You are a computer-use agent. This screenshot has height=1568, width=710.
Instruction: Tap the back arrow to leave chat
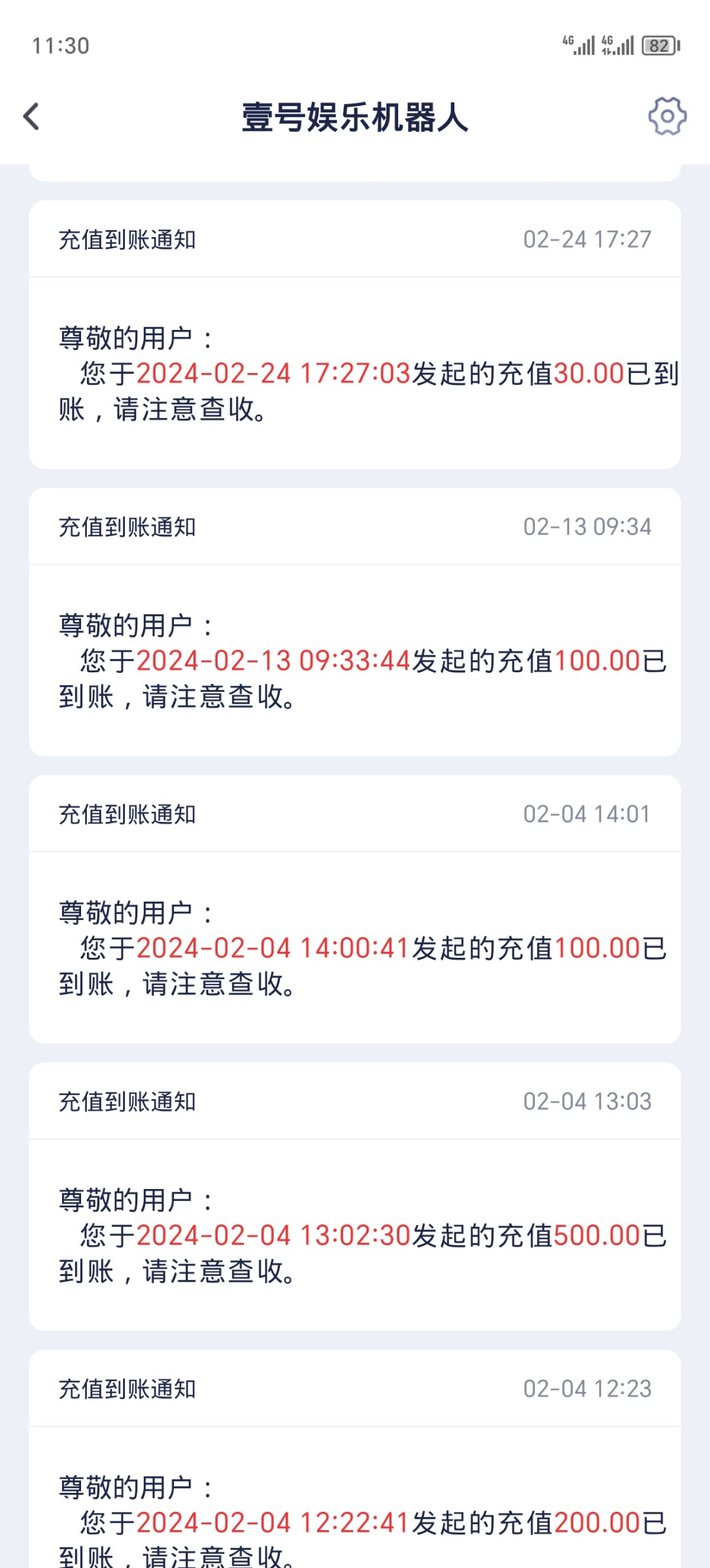(x=29, y=117)
